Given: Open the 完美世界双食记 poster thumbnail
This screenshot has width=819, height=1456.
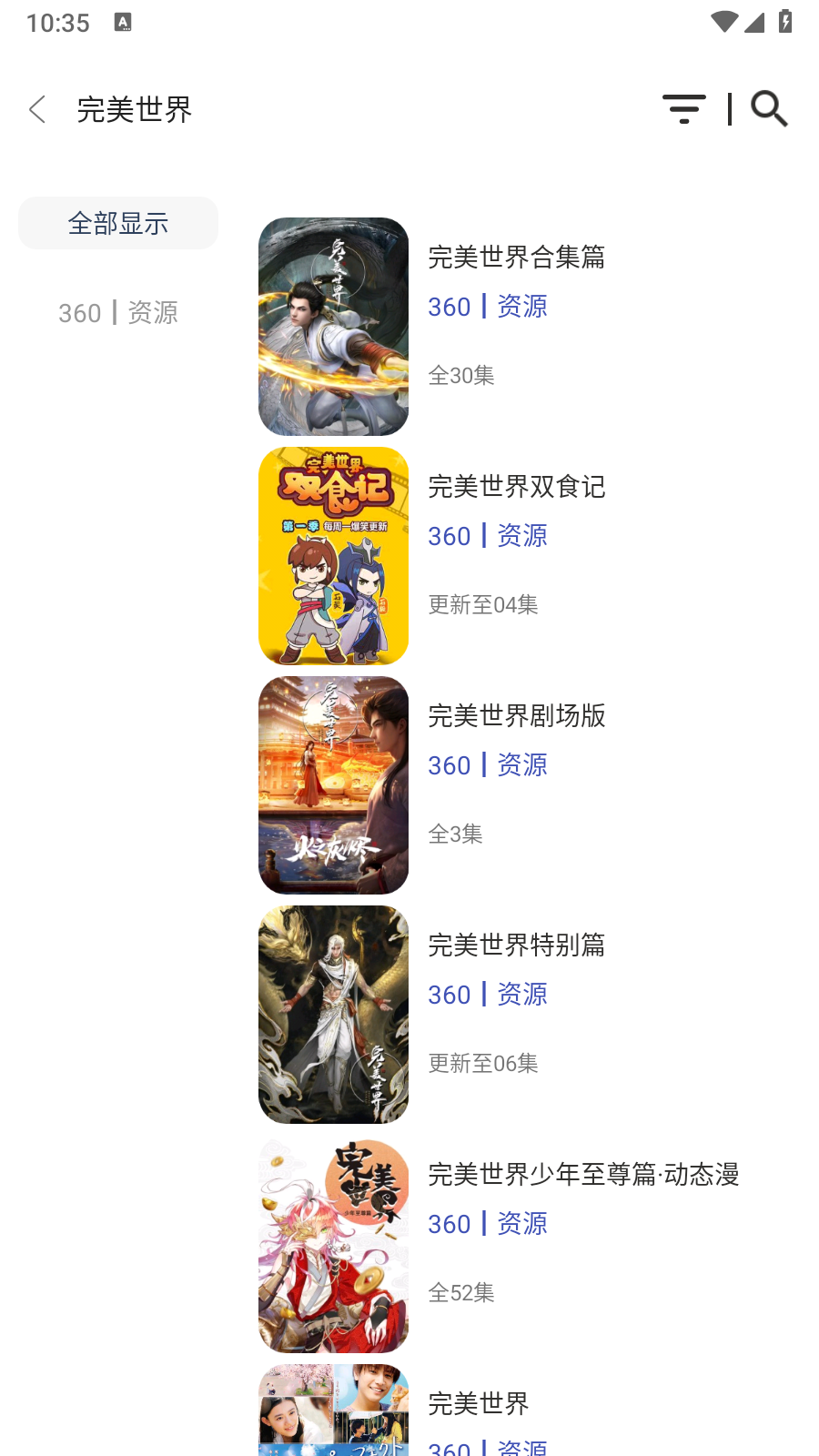Looking at the screenshot, I should click(333, 555).
